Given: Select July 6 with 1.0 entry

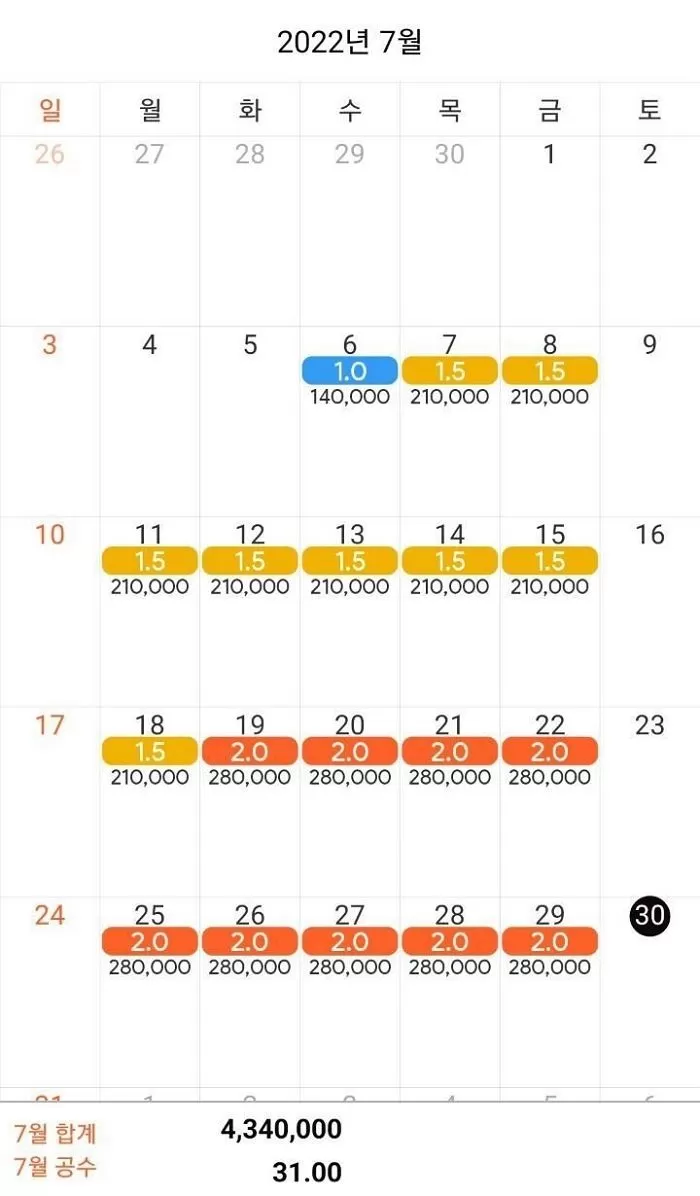Looking at the screenshot, I should point(350,372).
